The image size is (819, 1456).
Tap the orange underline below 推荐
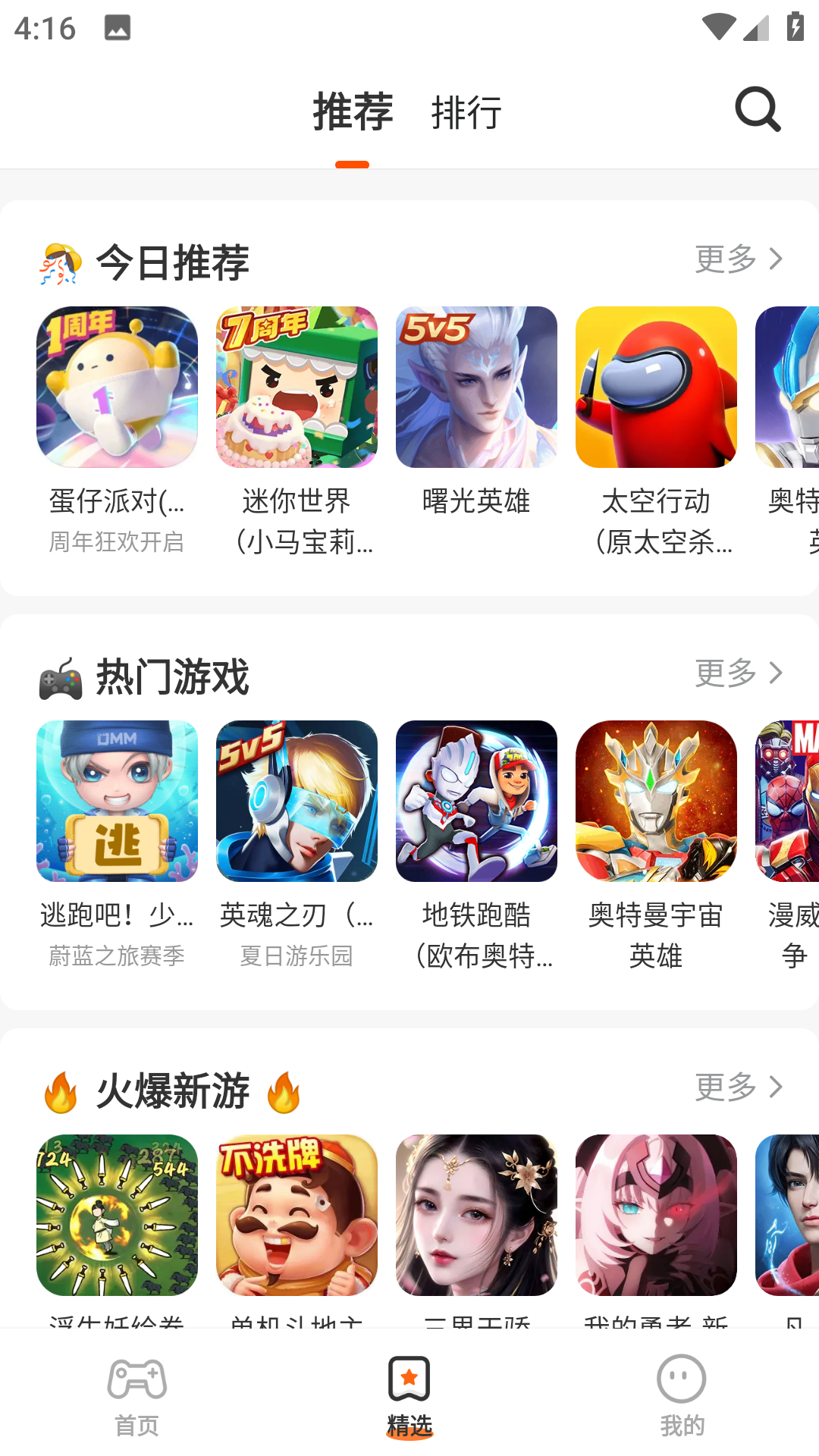[x=354, y=162]
